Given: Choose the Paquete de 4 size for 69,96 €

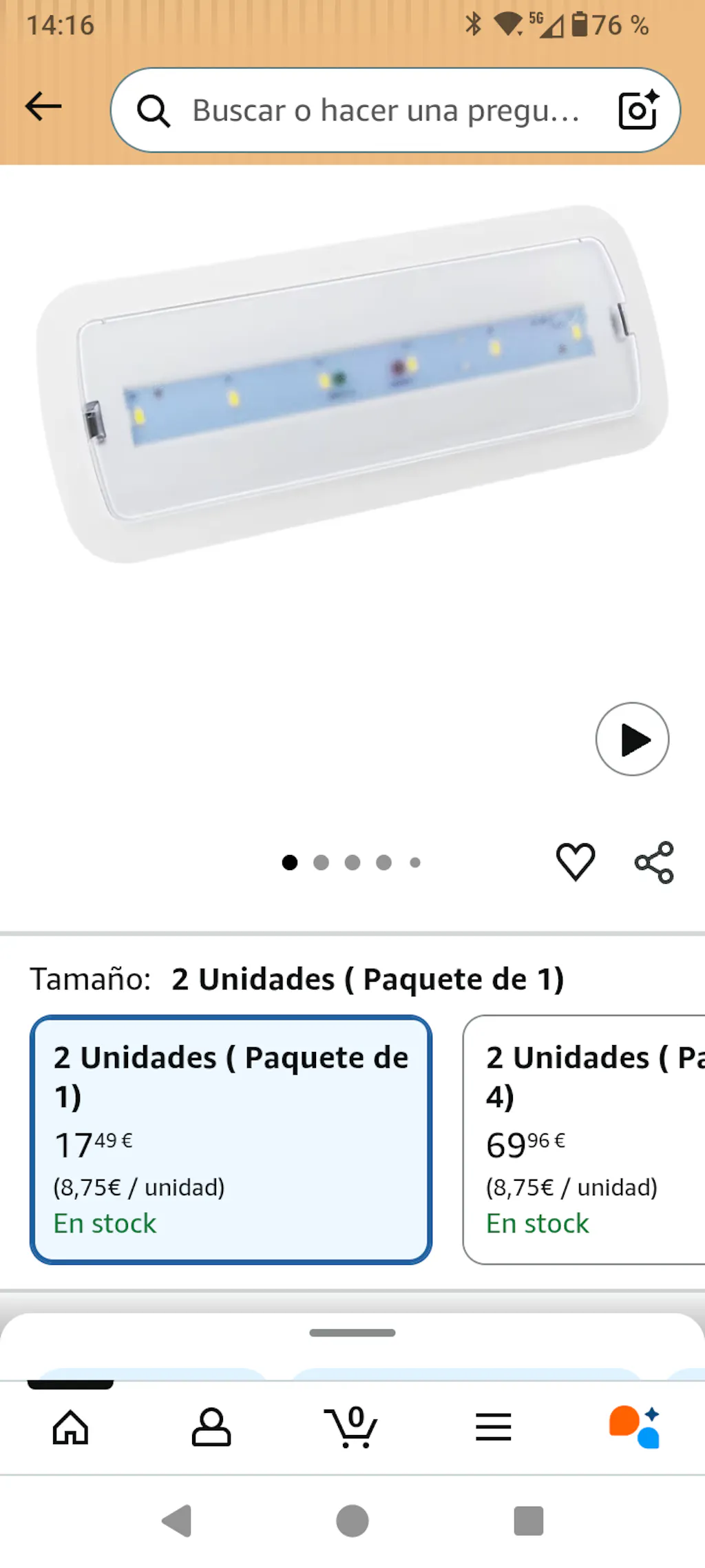Looking at the screenshot, I should click(585, 1139).
